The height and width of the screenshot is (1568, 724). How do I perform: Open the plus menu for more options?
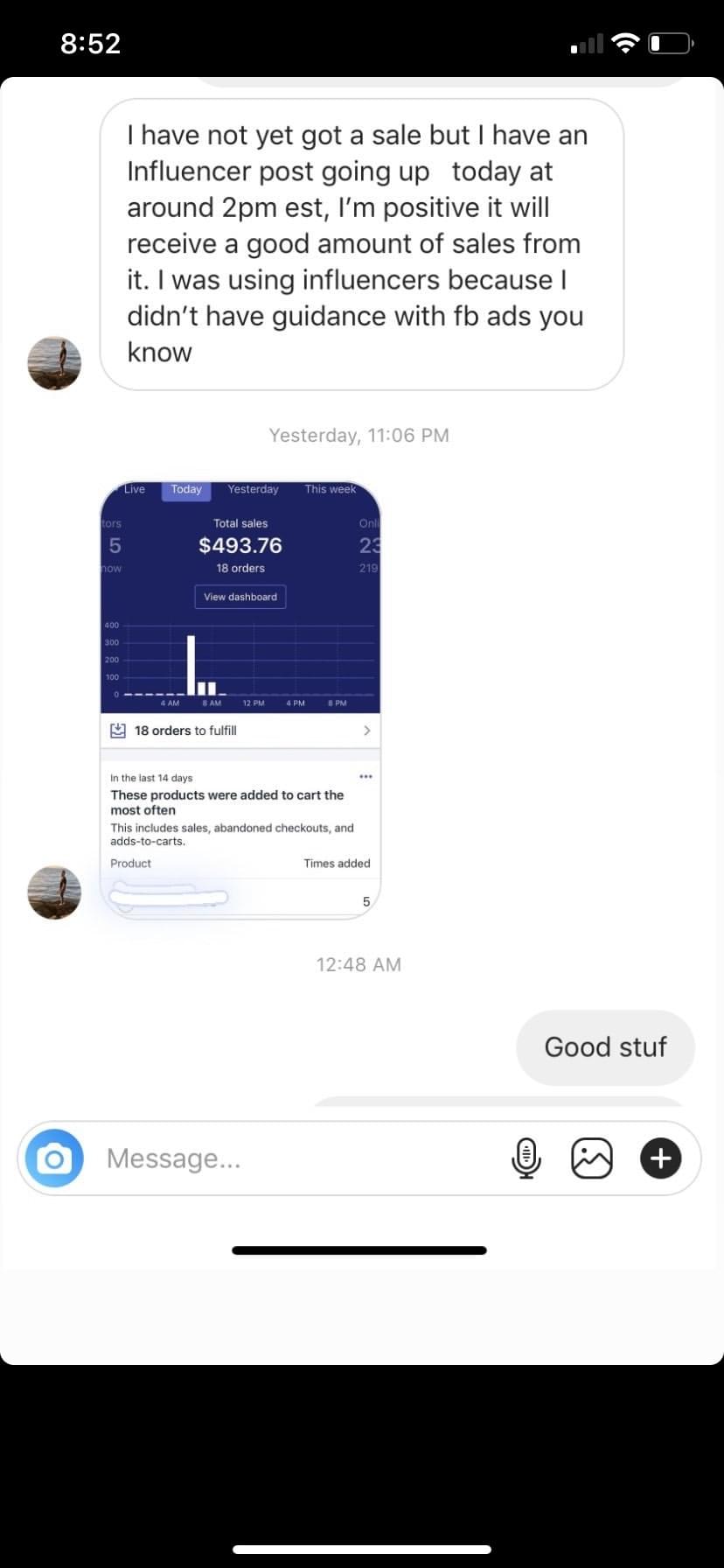[x=661, y=1158]
